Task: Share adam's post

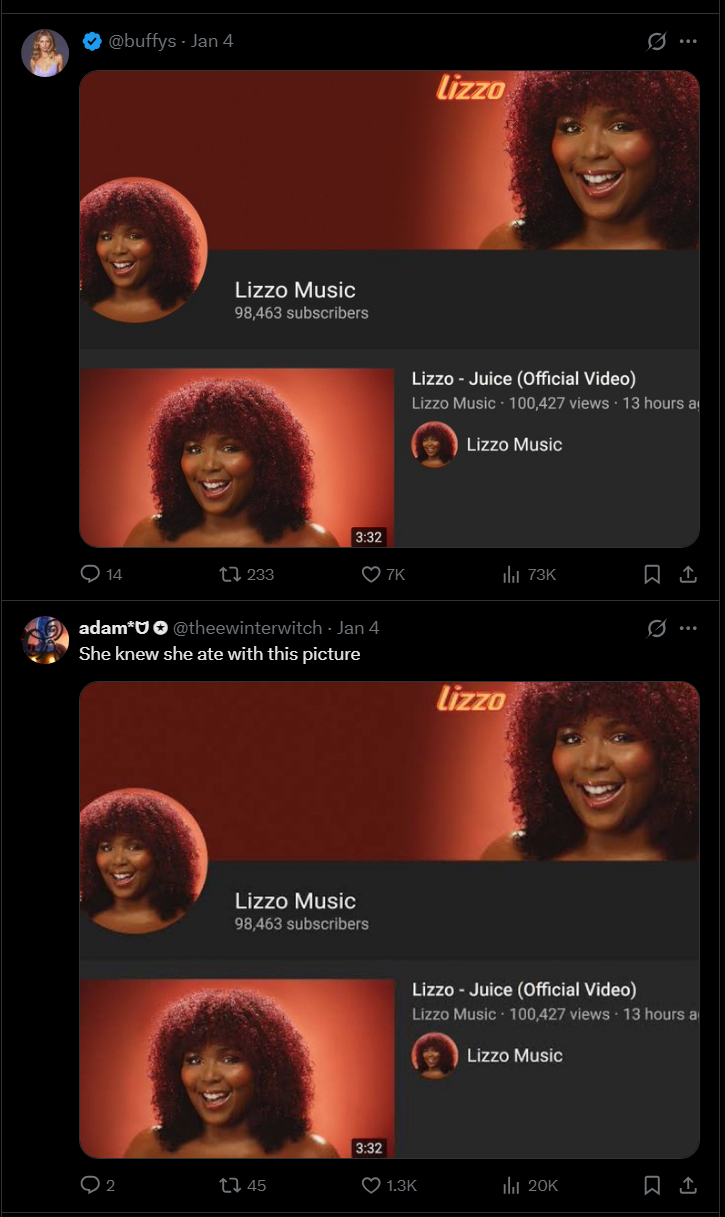Action: coord(688,1185)
